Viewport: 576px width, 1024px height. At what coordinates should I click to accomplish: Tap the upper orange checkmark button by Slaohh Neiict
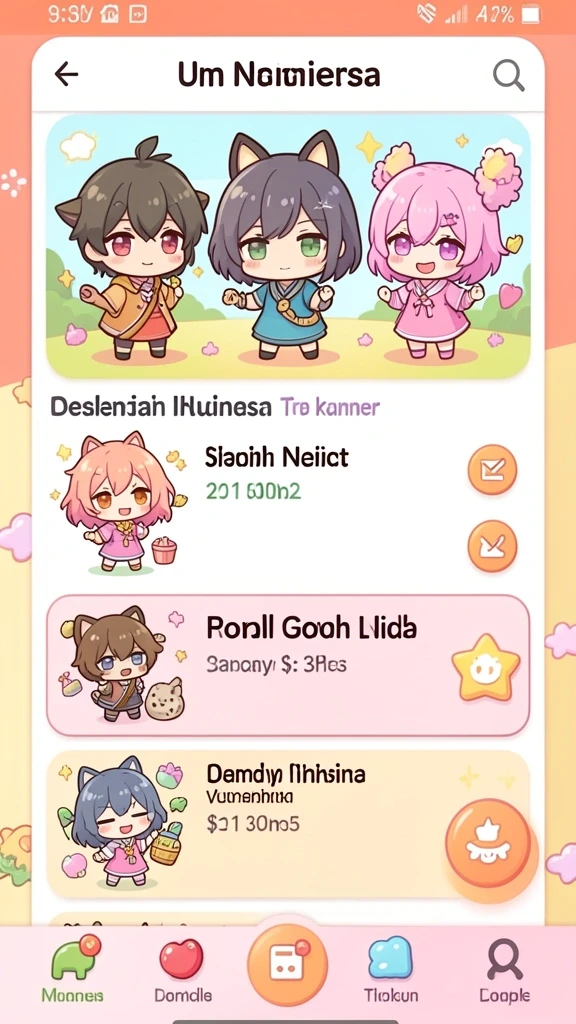pyautogui.click(x=492, y=469)
